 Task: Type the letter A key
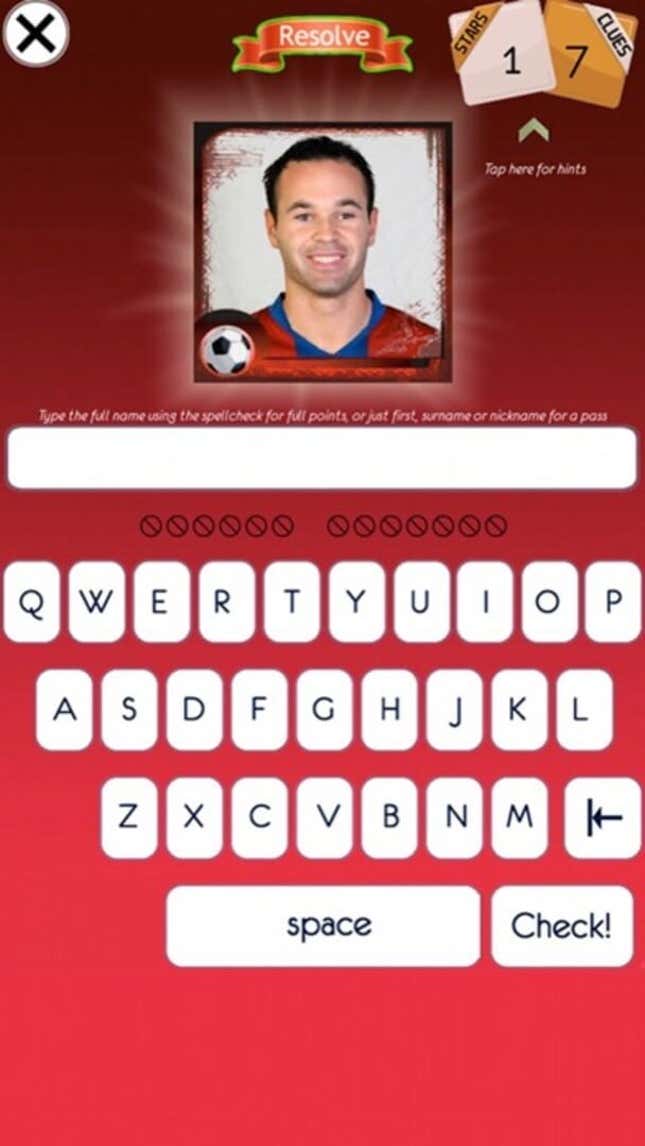click(x=65, y=710)
